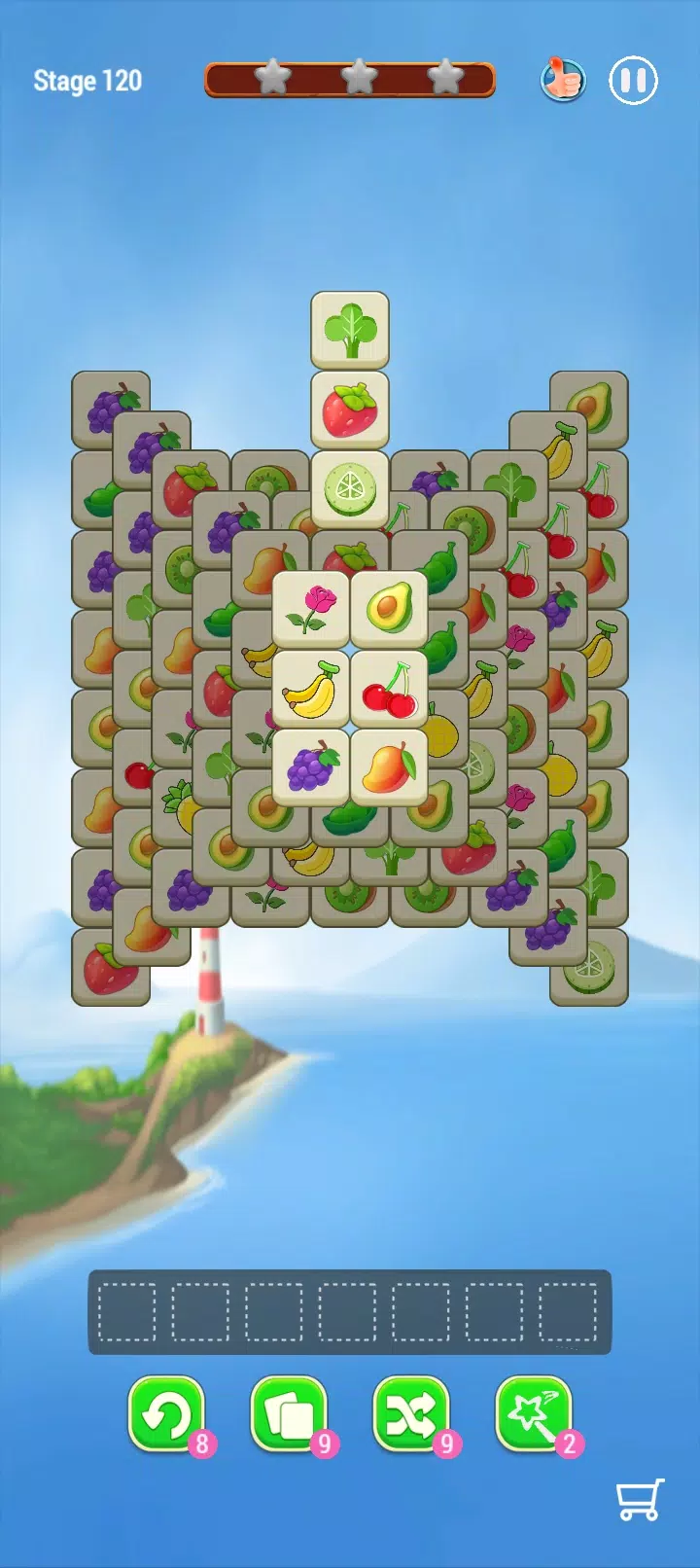Use the undo booster

(167, 1414)
